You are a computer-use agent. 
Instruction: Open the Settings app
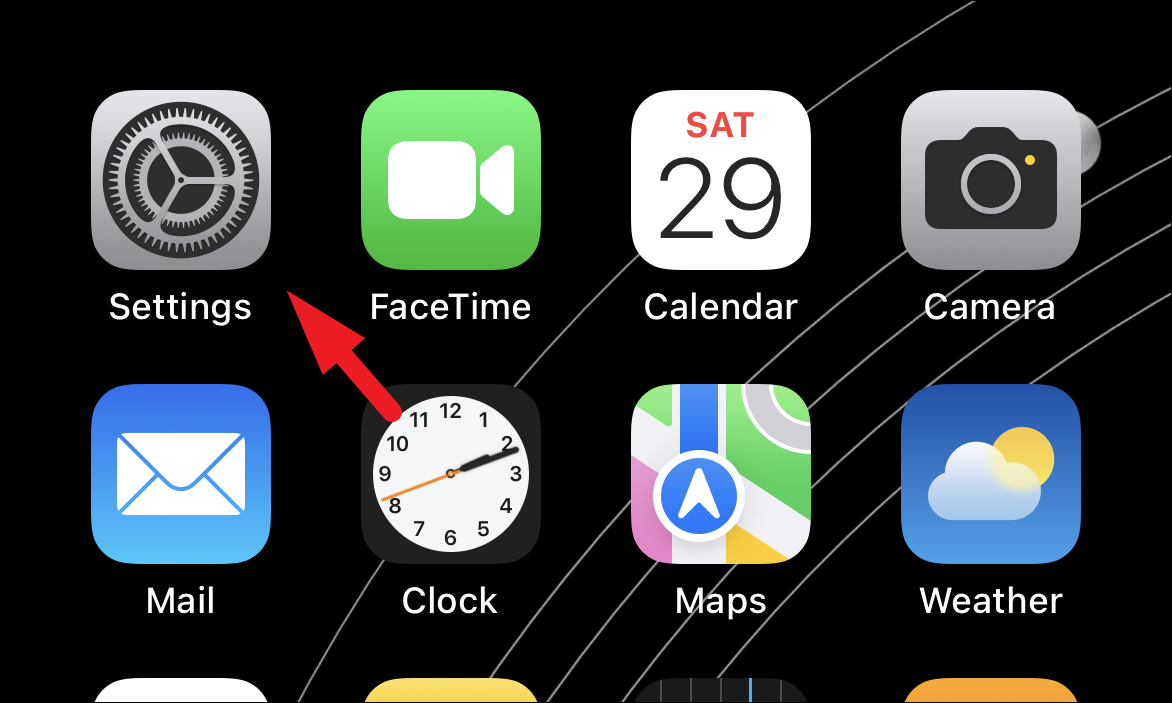click(x=181, y=180)
